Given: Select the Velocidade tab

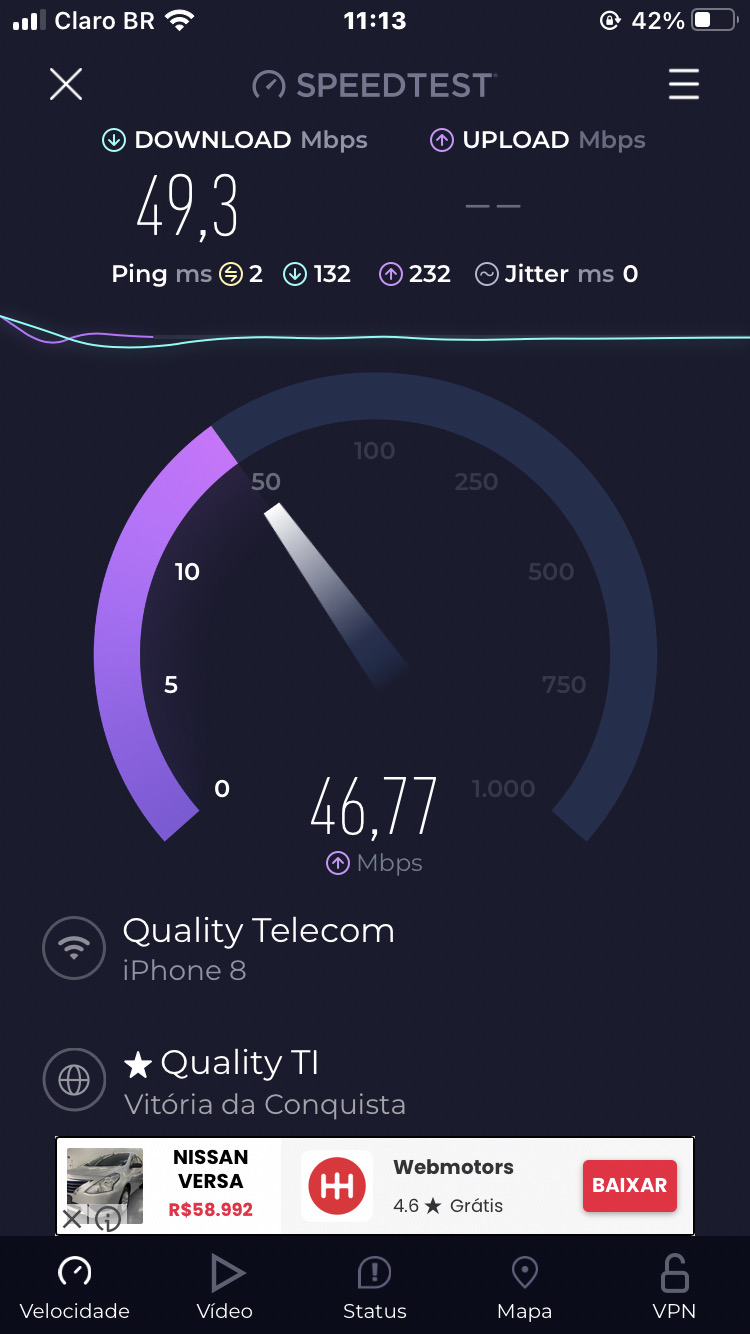Looking at the screenshot, I should click(x=75, y=1288).
